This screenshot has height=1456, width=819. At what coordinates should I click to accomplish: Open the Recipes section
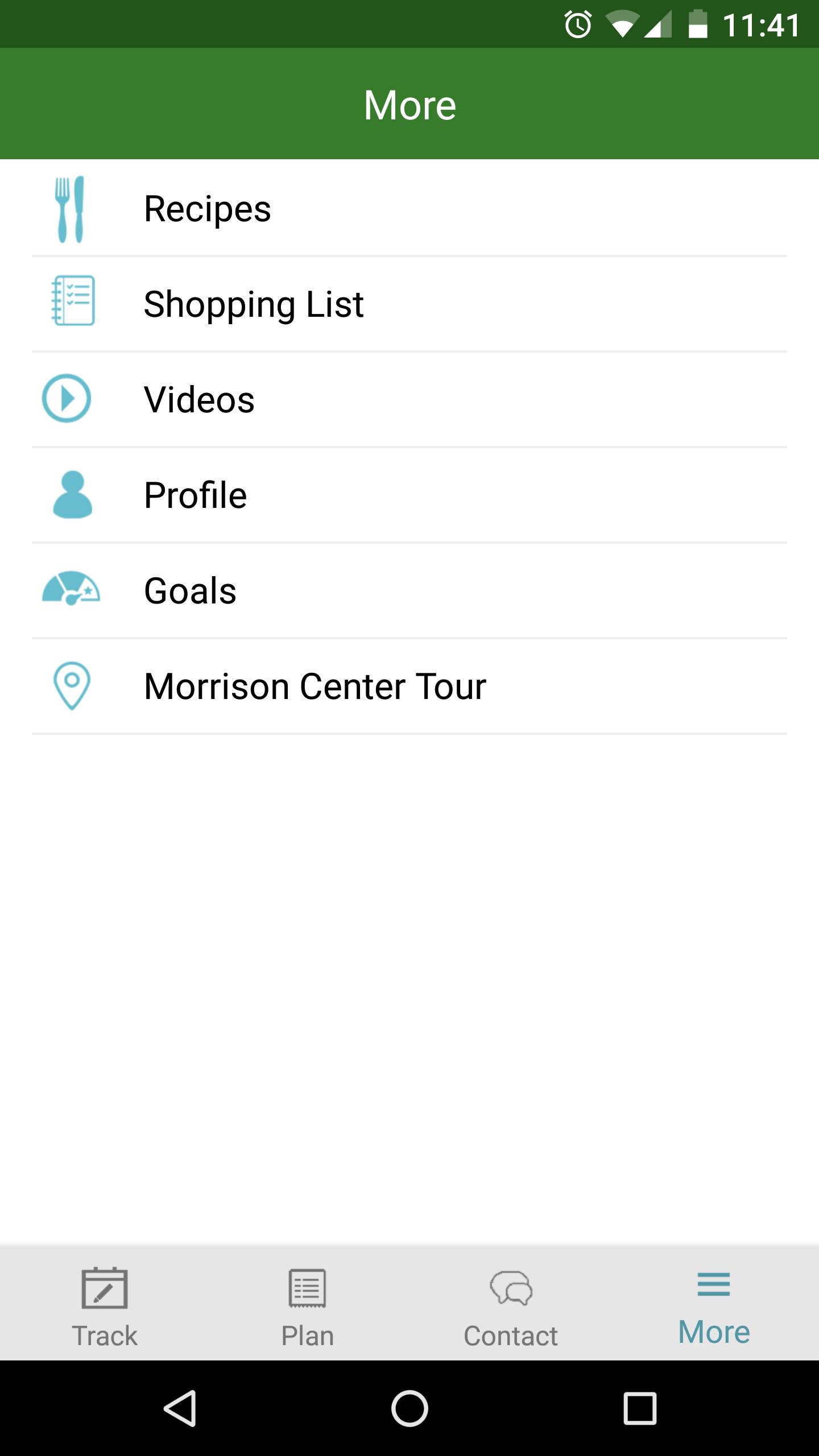409,209
